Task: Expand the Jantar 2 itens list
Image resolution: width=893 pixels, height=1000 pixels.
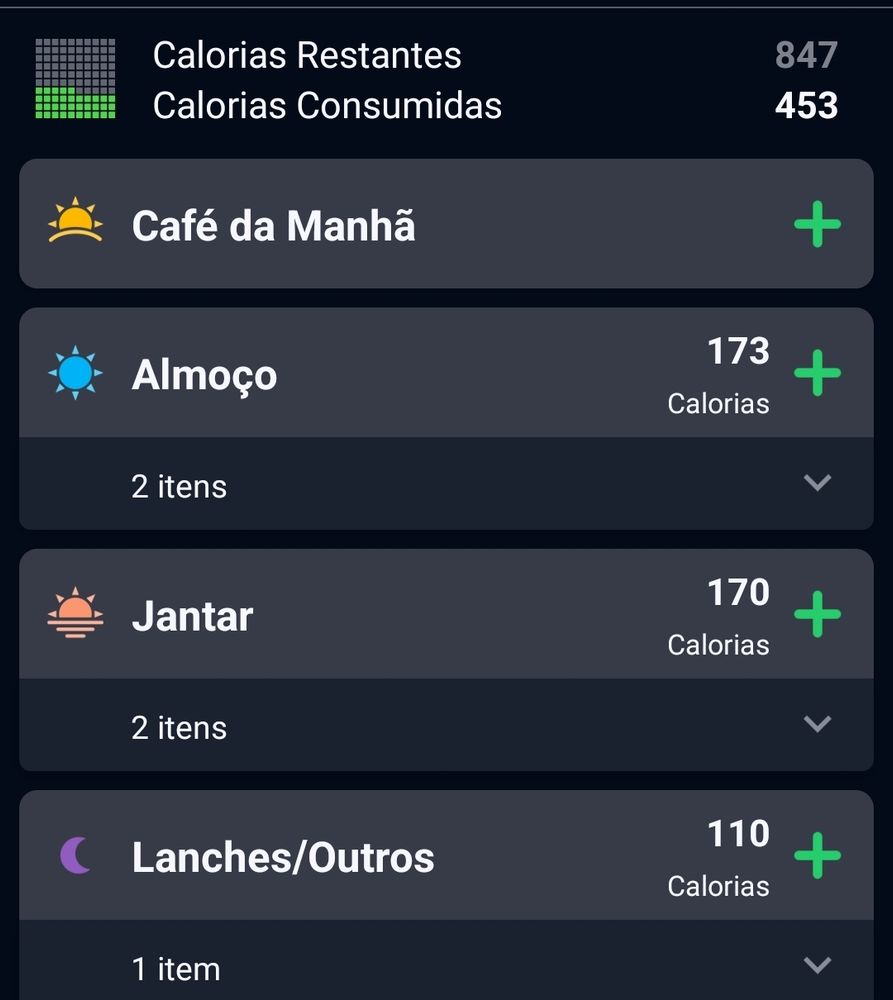Action: pos(817,724)
